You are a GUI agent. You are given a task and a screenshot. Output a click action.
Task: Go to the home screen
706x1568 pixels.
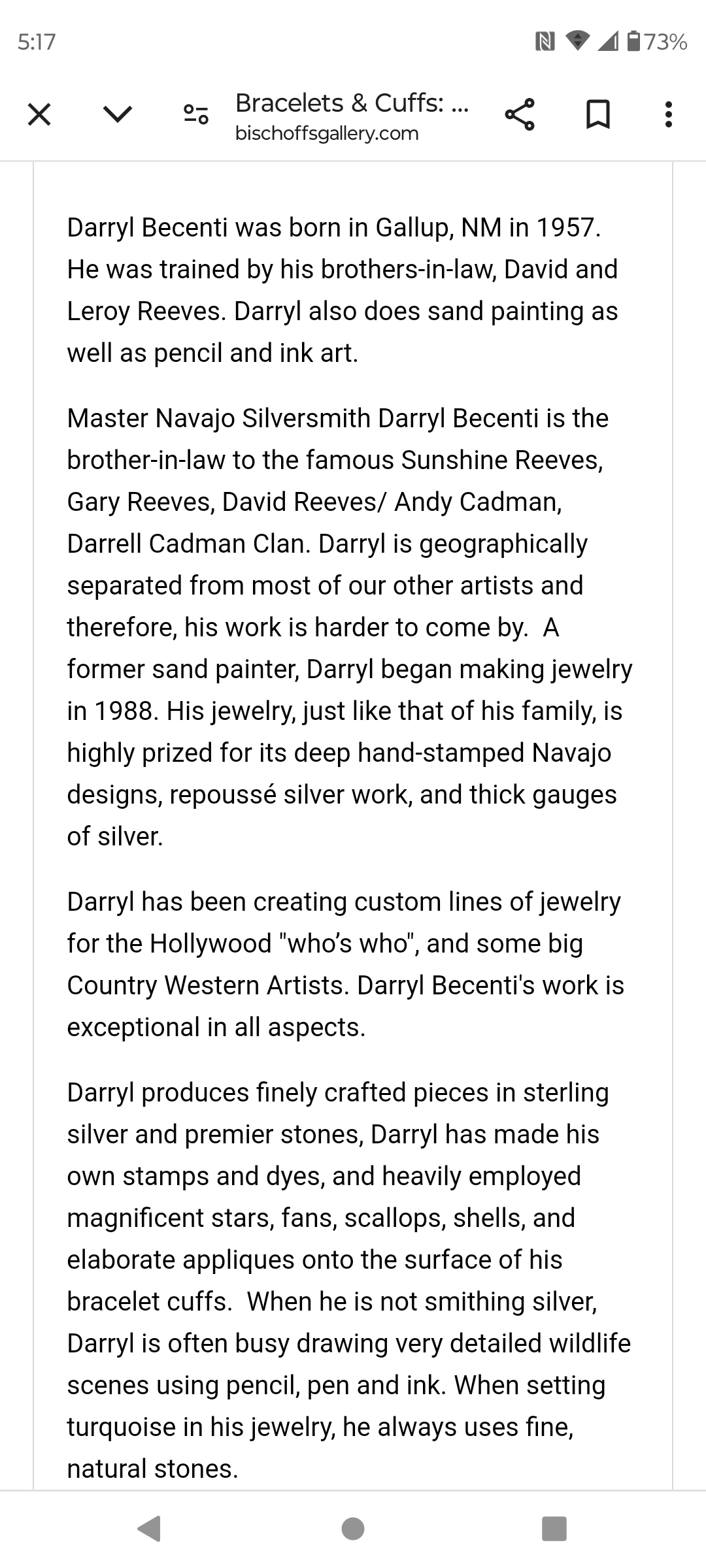tap(353, 1528)
